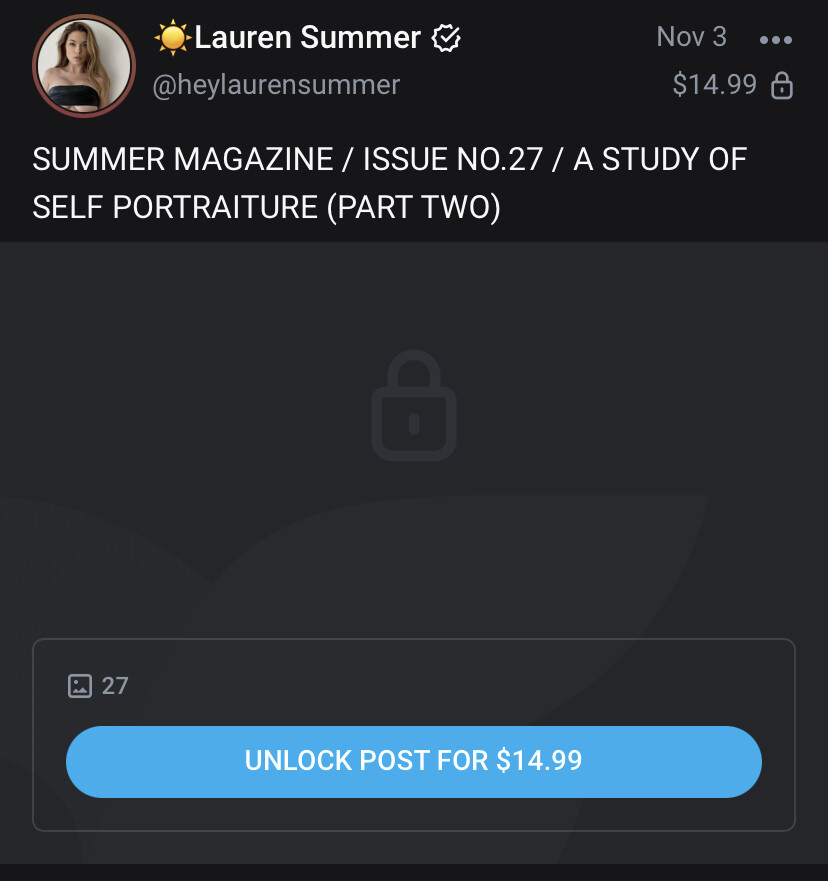Viewport: 828px width, 881px height.
Task: Open the Lauren Summer display name
Action: coord(307,38)
